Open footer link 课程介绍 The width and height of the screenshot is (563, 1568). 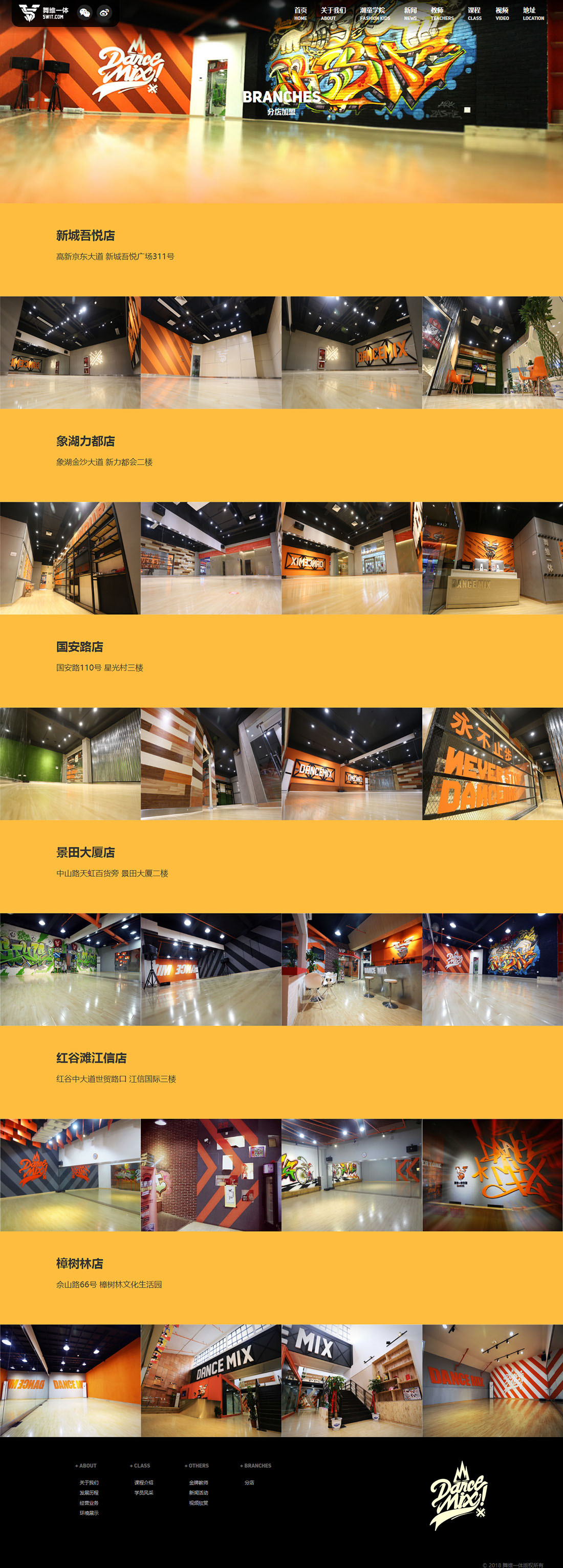(144, 1482)
